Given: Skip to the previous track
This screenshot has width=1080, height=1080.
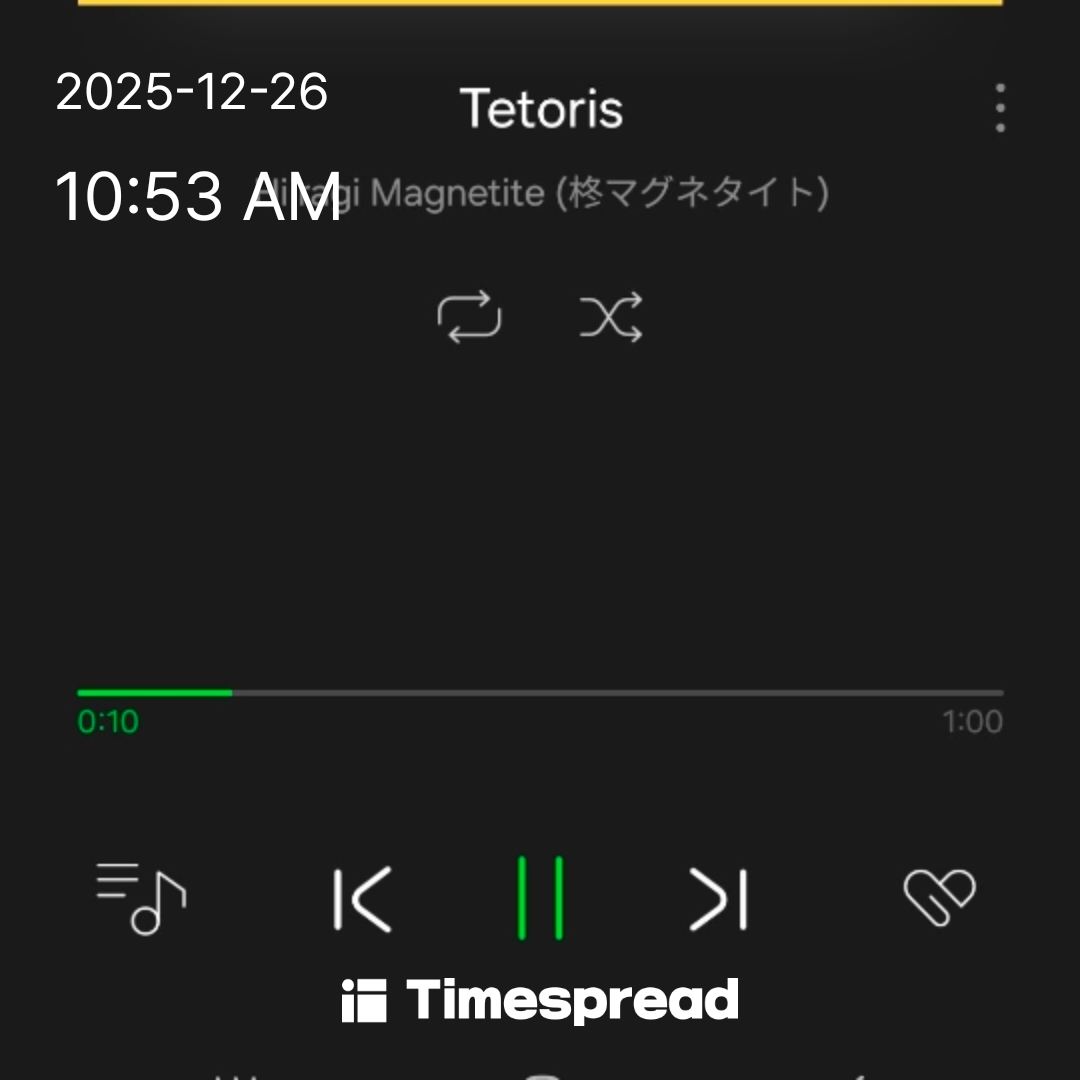Looking at the screenshot, I should (362, 899).
